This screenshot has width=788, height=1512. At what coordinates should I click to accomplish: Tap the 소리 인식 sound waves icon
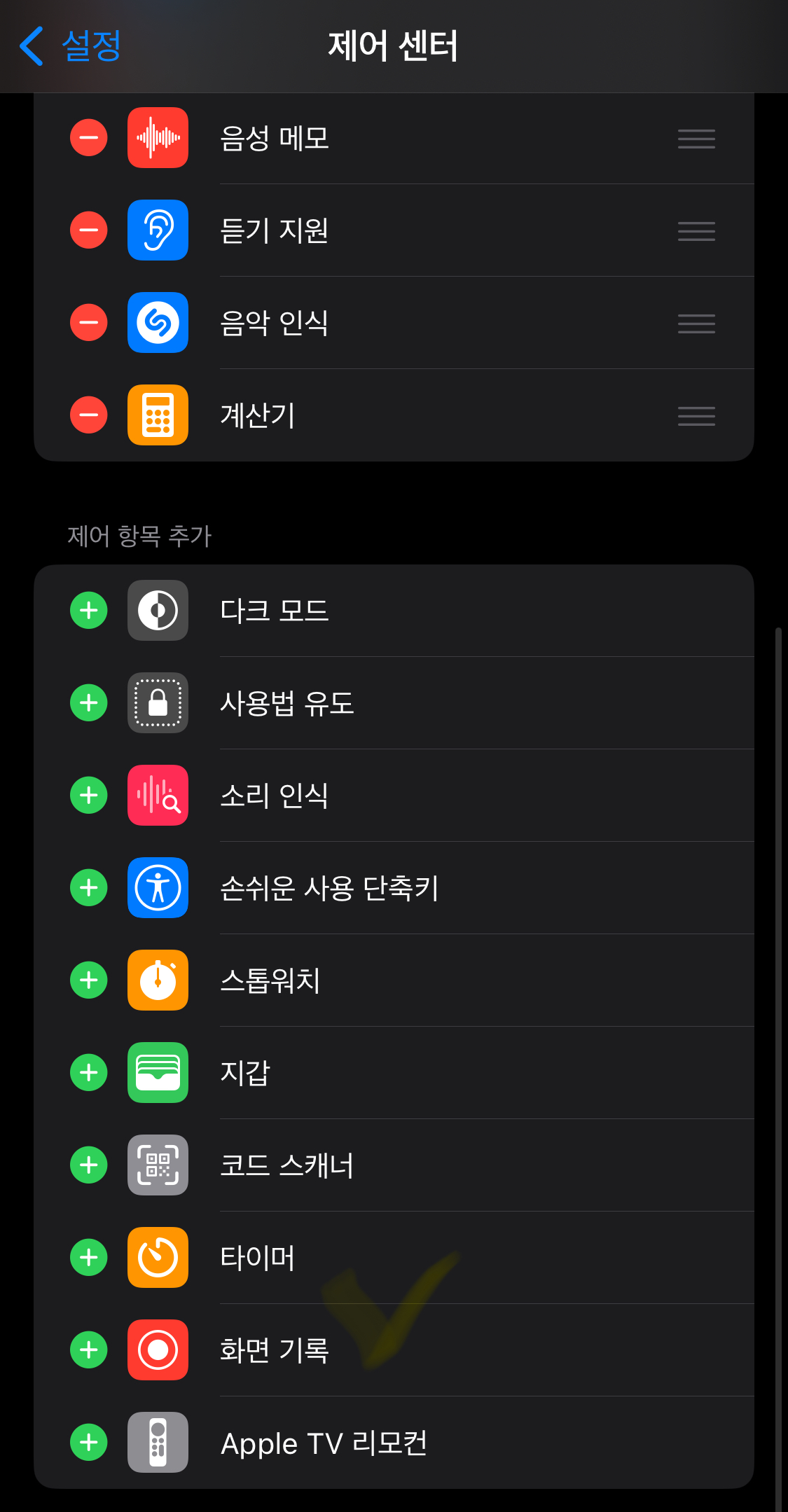[x=158, y=796]
